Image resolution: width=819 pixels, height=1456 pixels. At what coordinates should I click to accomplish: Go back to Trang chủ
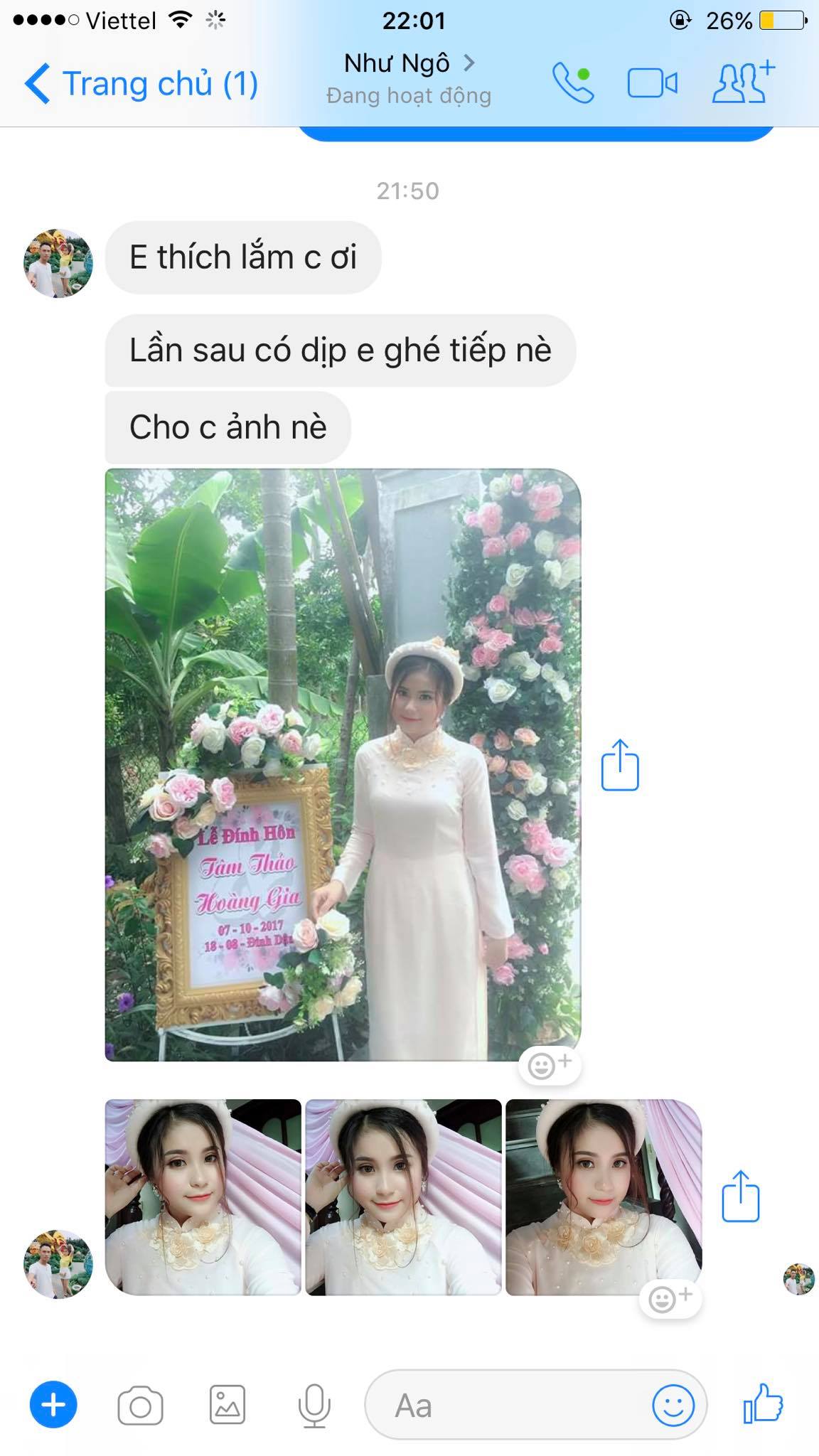pos(141,84)
